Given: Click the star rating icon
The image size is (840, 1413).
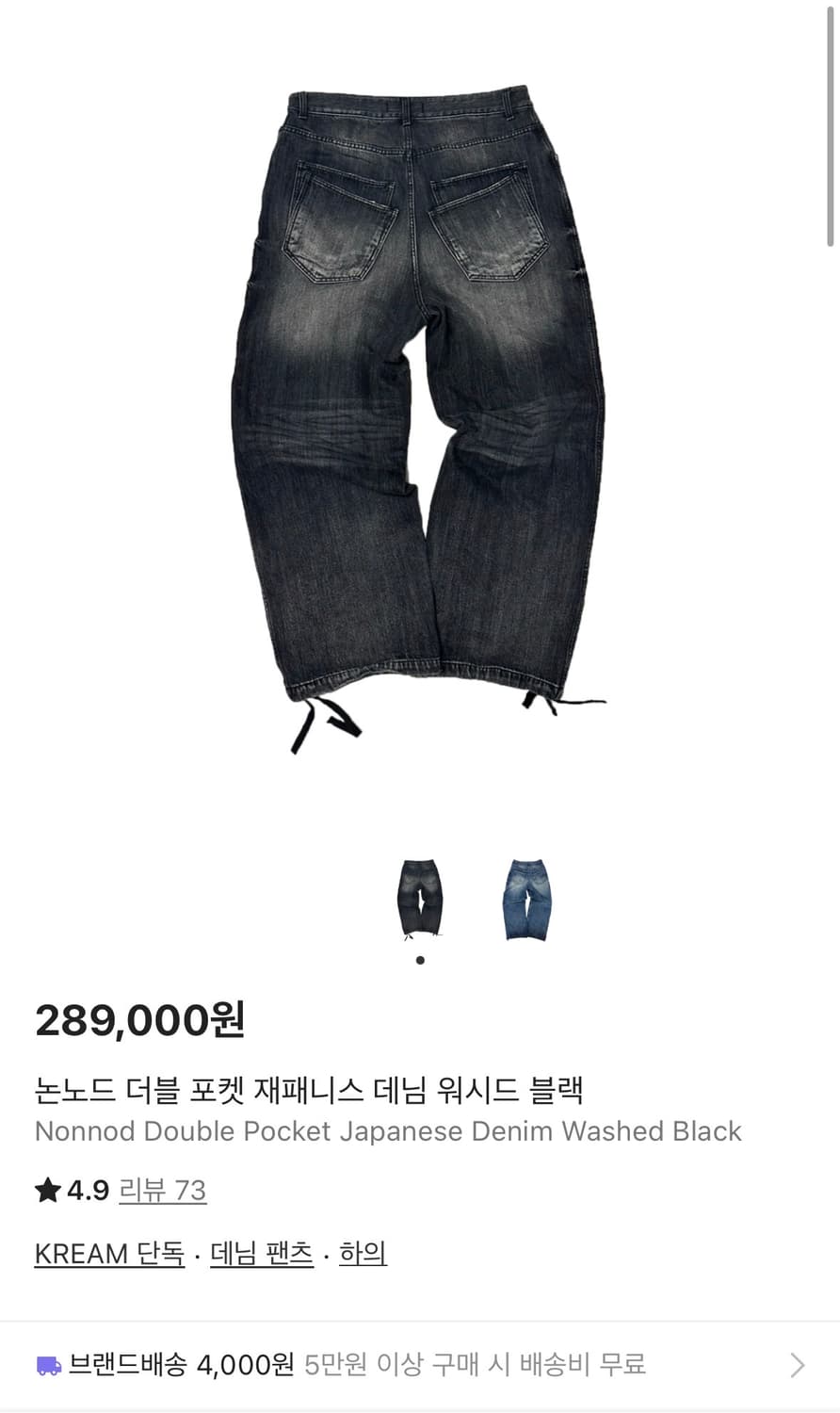Looking at the screenshot, I should (46, 1190).
